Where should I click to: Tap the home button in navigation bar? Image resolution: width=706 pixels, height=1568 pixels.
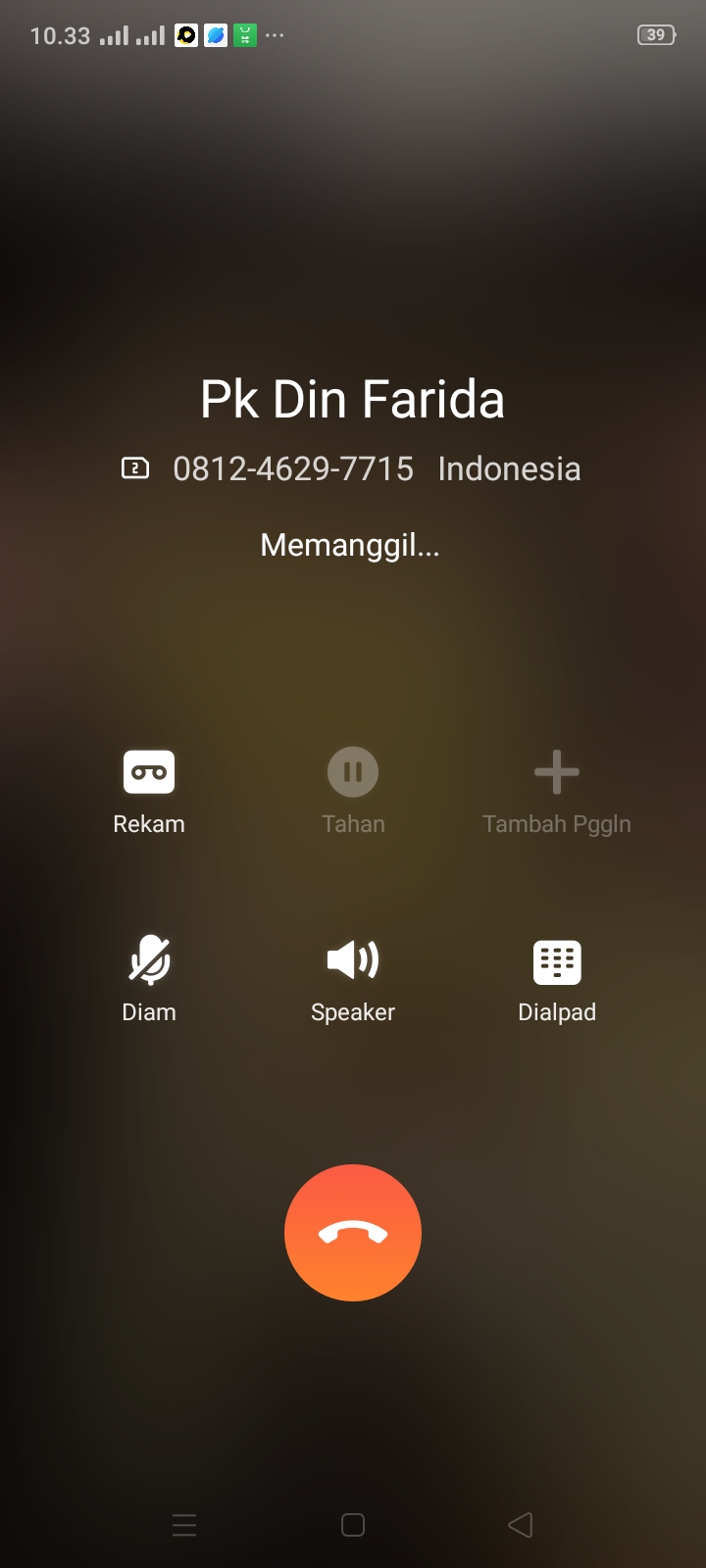(x=353, y=1524)
